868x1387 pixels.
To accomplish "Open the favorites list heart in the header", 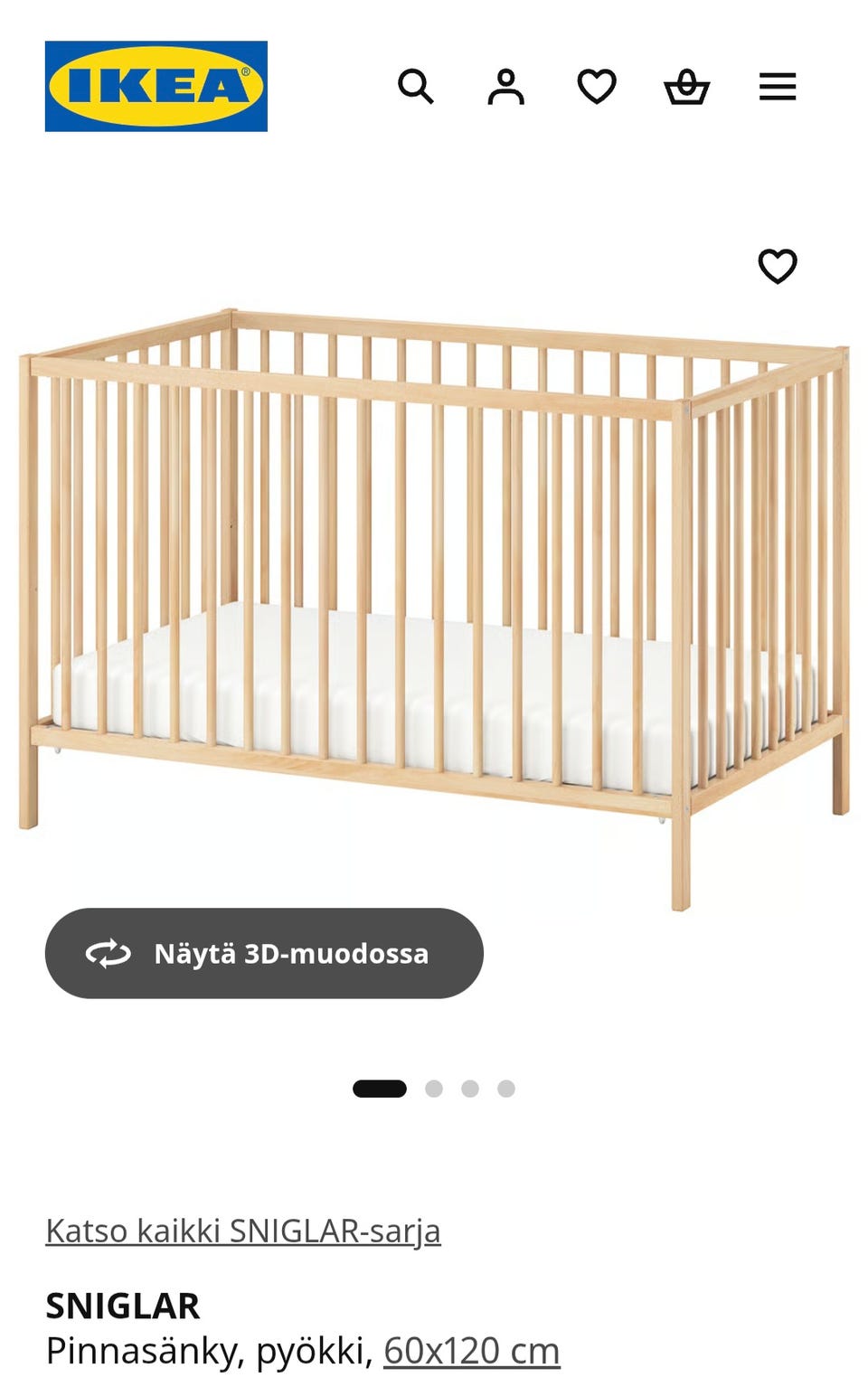I will (x=597, y=87).
